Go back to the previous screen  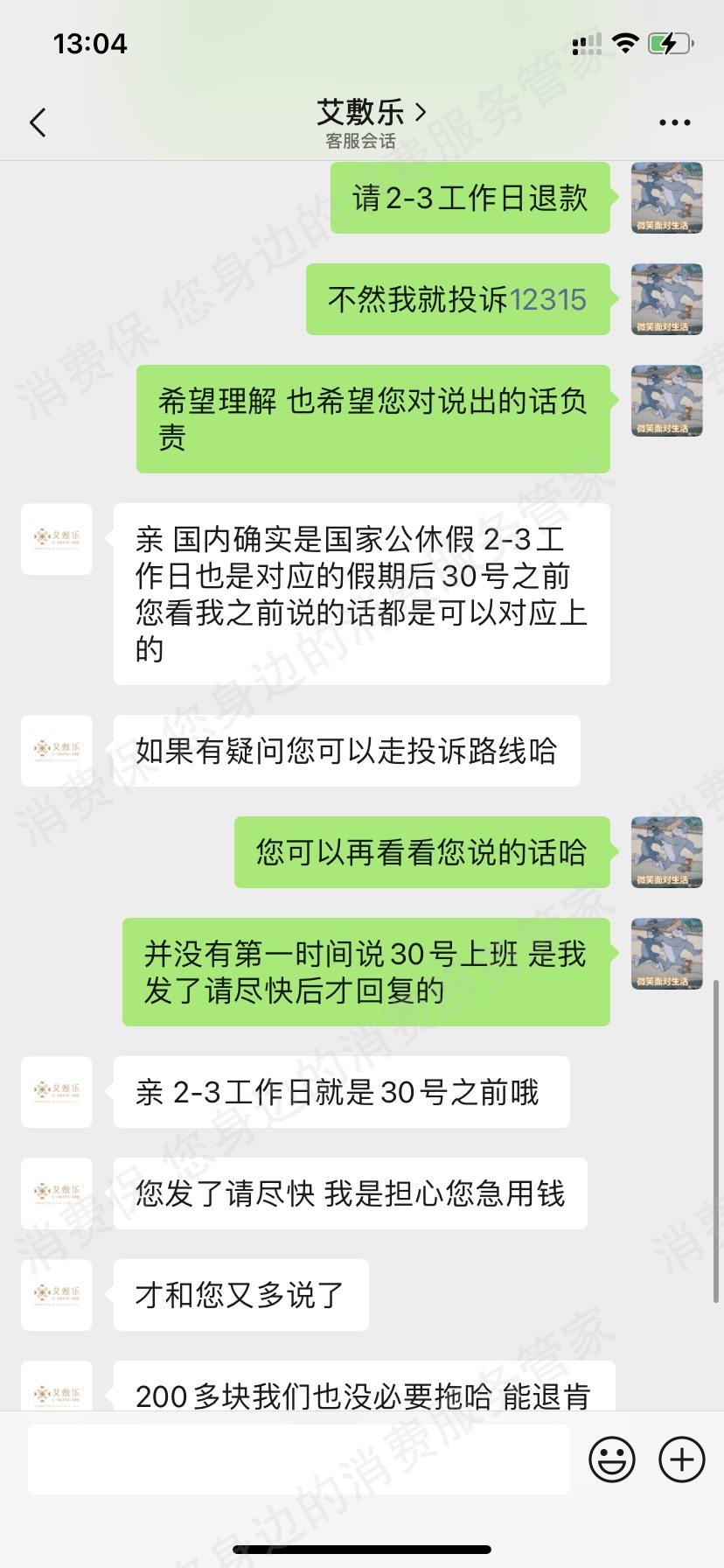(38, 122)
